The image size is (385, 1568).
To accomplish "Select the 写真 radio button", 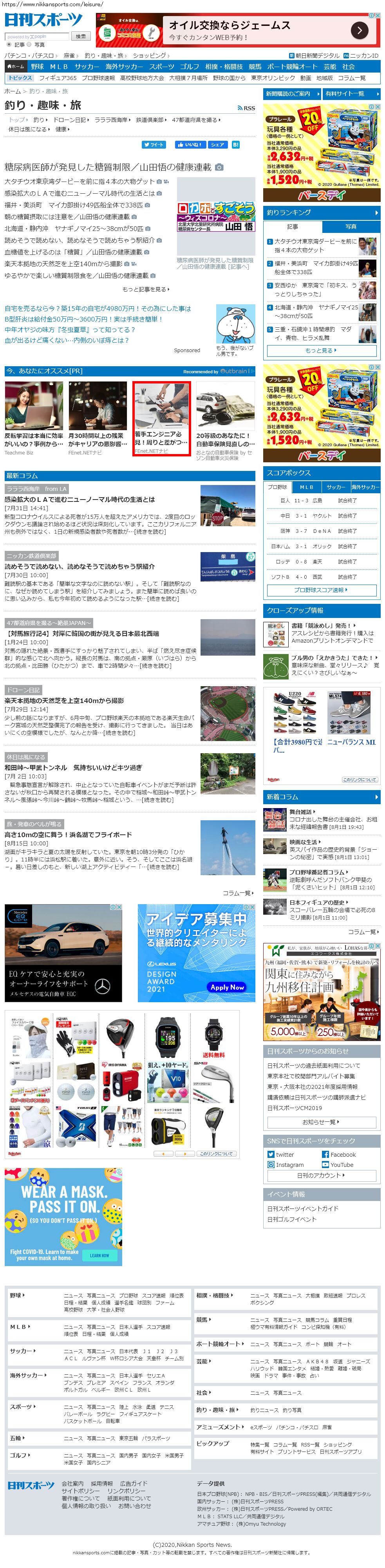I will (31, 44).
